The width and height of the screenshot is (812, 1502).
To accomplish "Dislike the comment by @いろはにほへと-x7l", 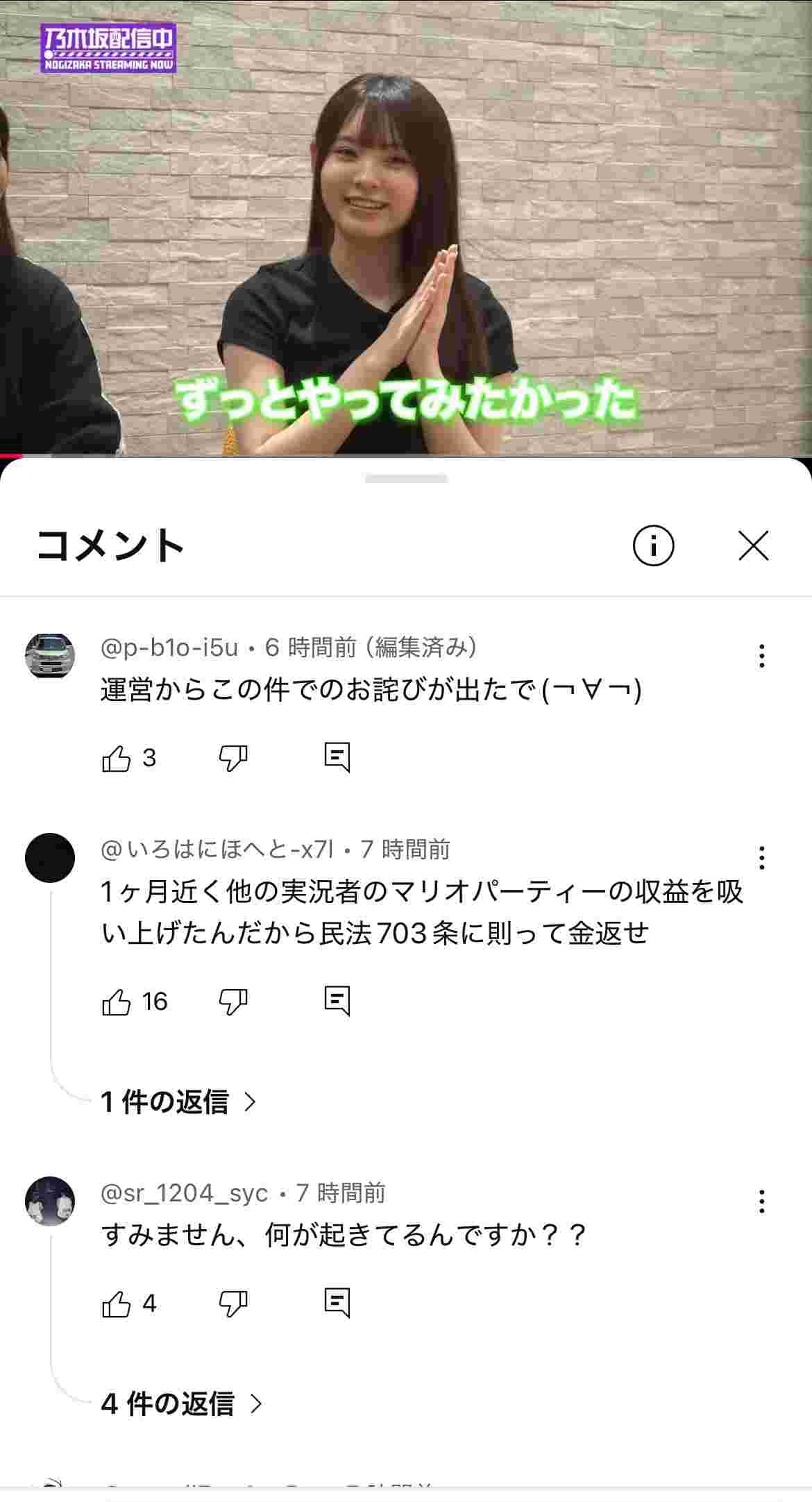I will (233, 1002).
